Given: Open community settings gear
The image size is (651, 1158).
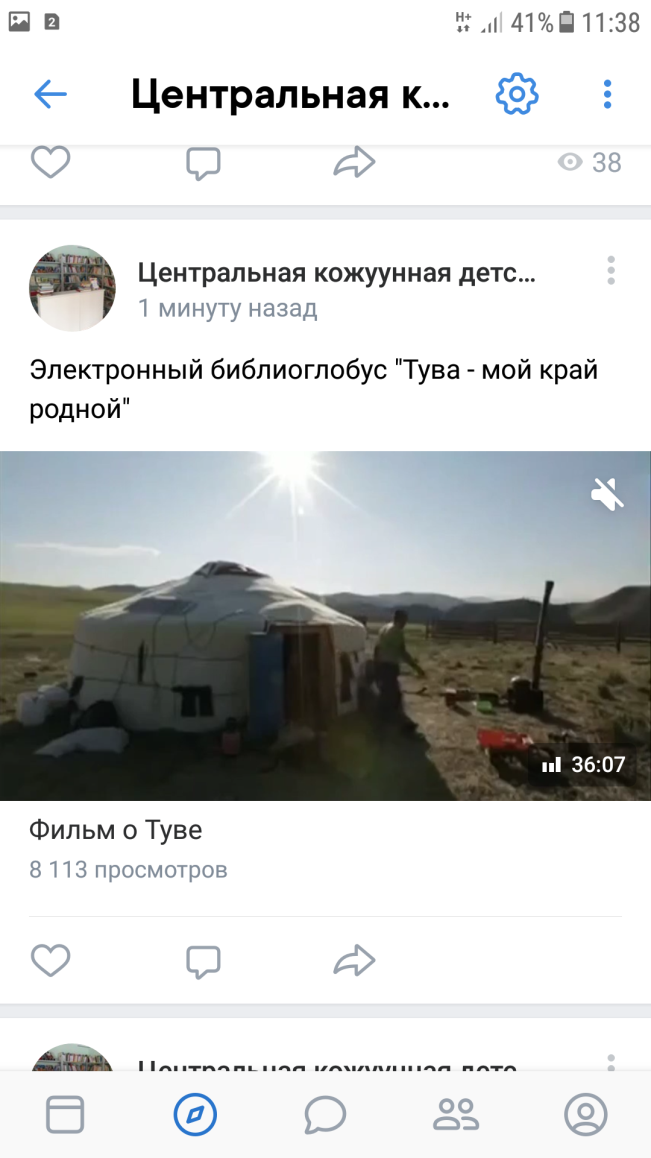Looking at the screenshot, I should click(517, 95).
